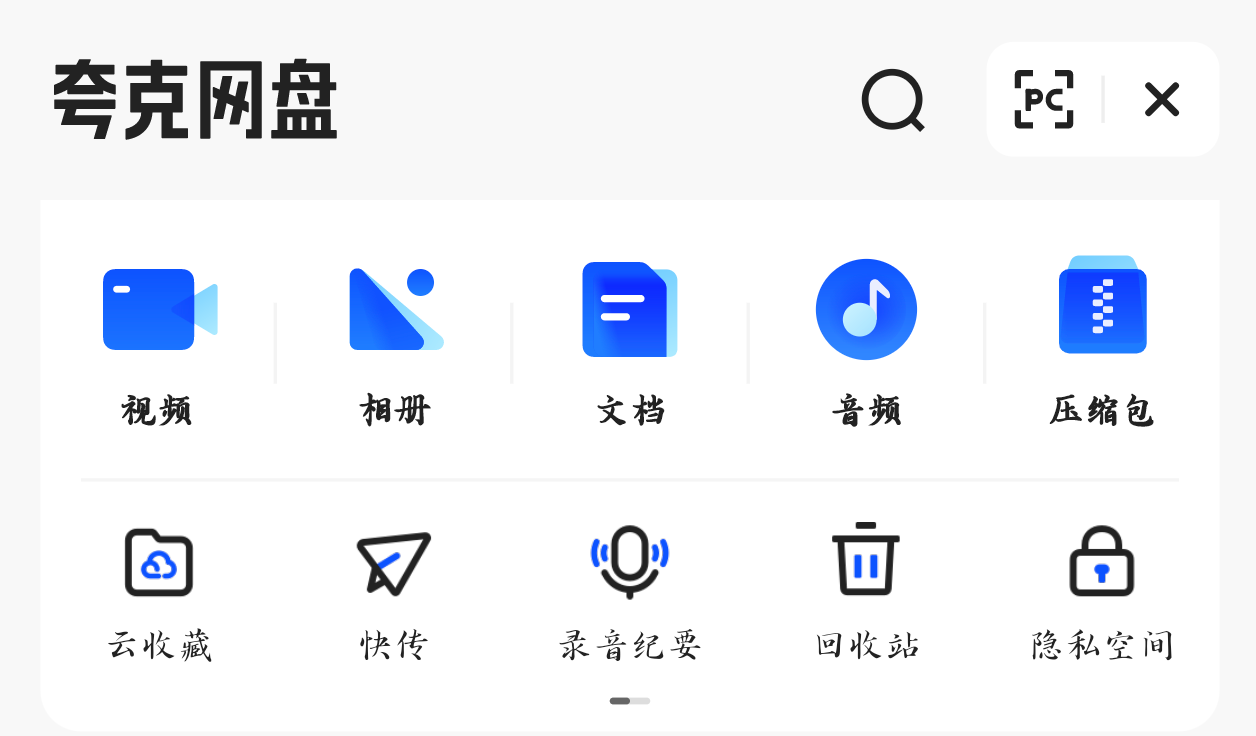View the 文档 category
Viewport: 1256px width, 736px height.
click(630, 340)
